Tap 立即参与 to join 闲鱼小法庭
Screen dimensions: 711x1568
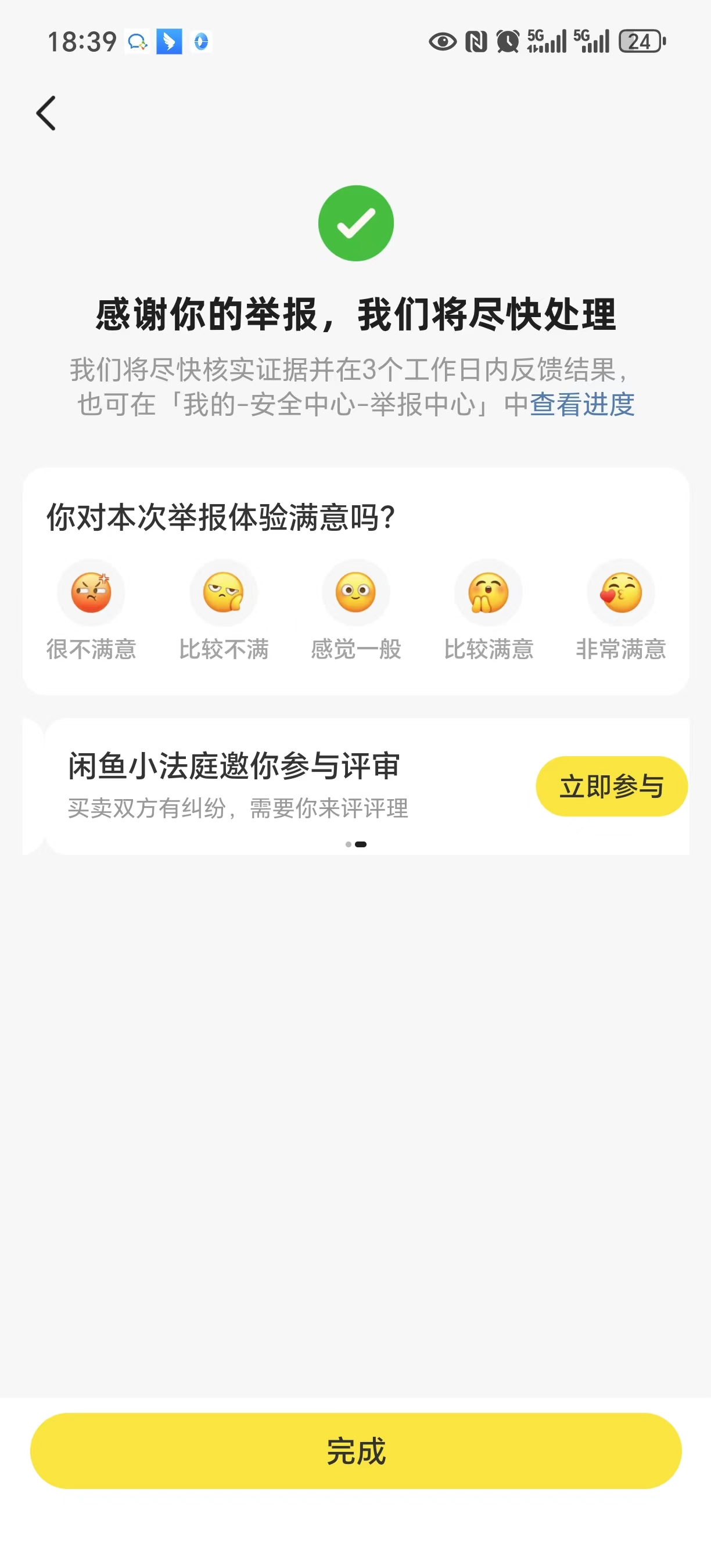611,786
